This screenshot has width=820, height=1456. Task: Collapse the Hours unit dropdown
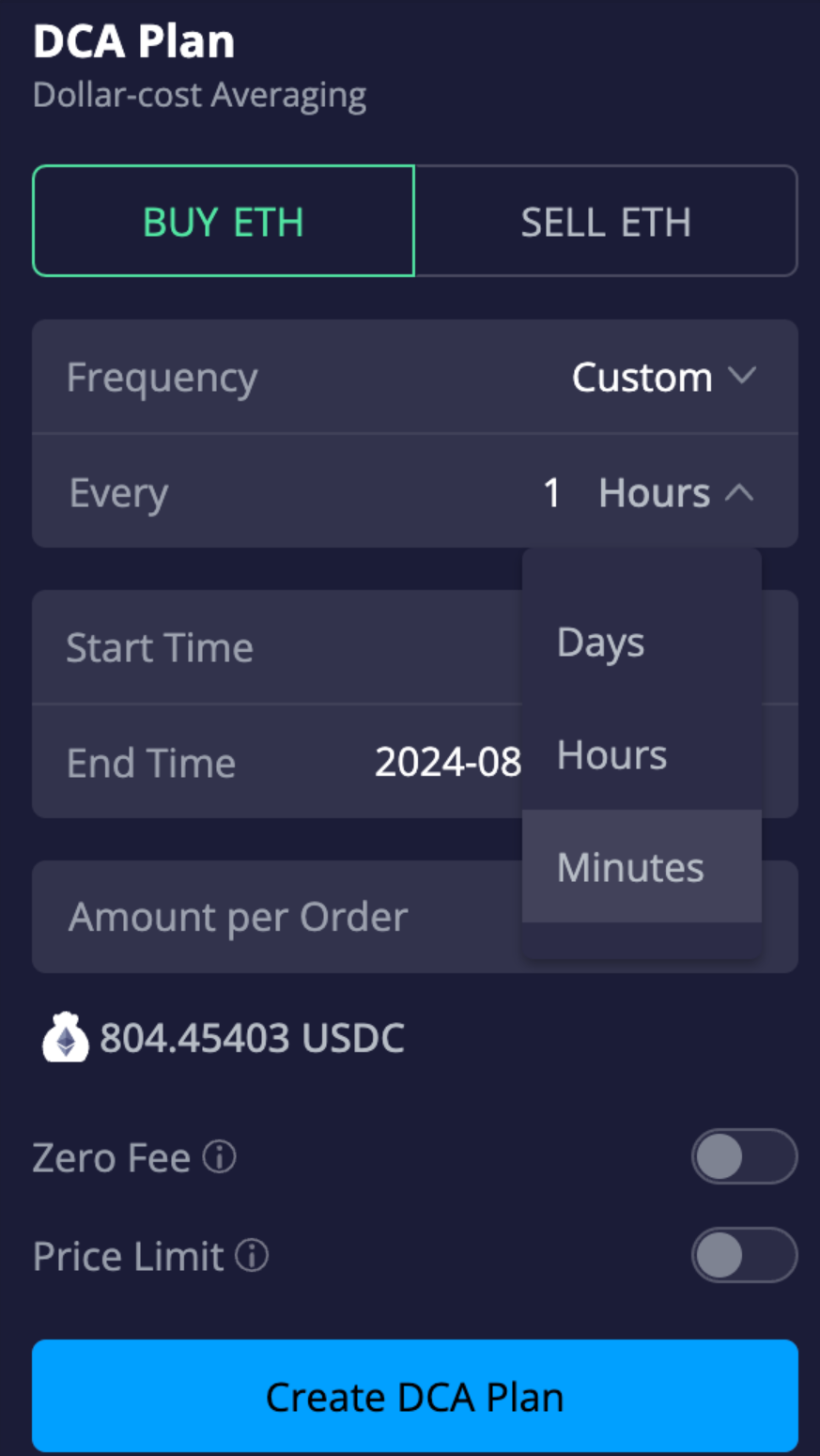click(x=676, y=492)
